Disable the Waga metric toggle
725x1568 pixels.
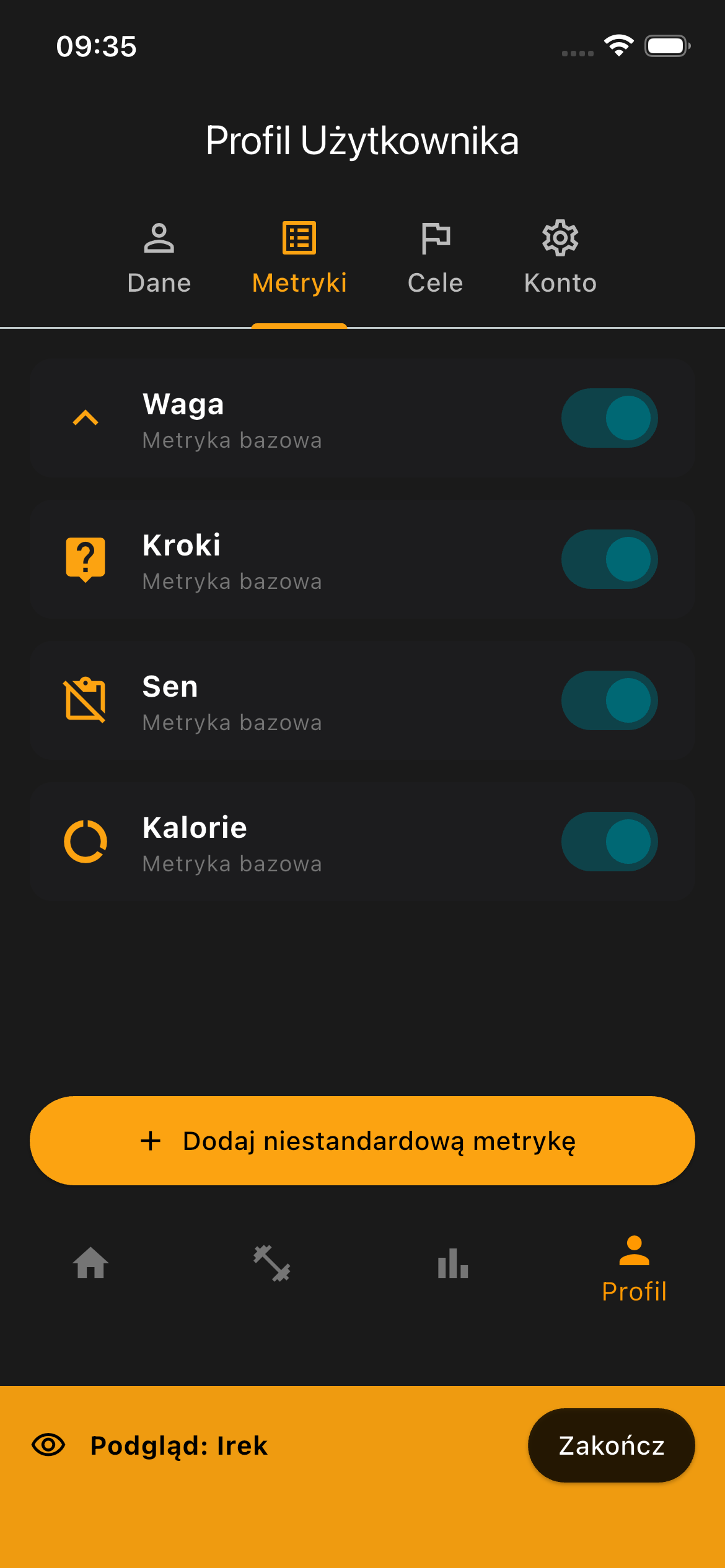click(x=609, y=418)
